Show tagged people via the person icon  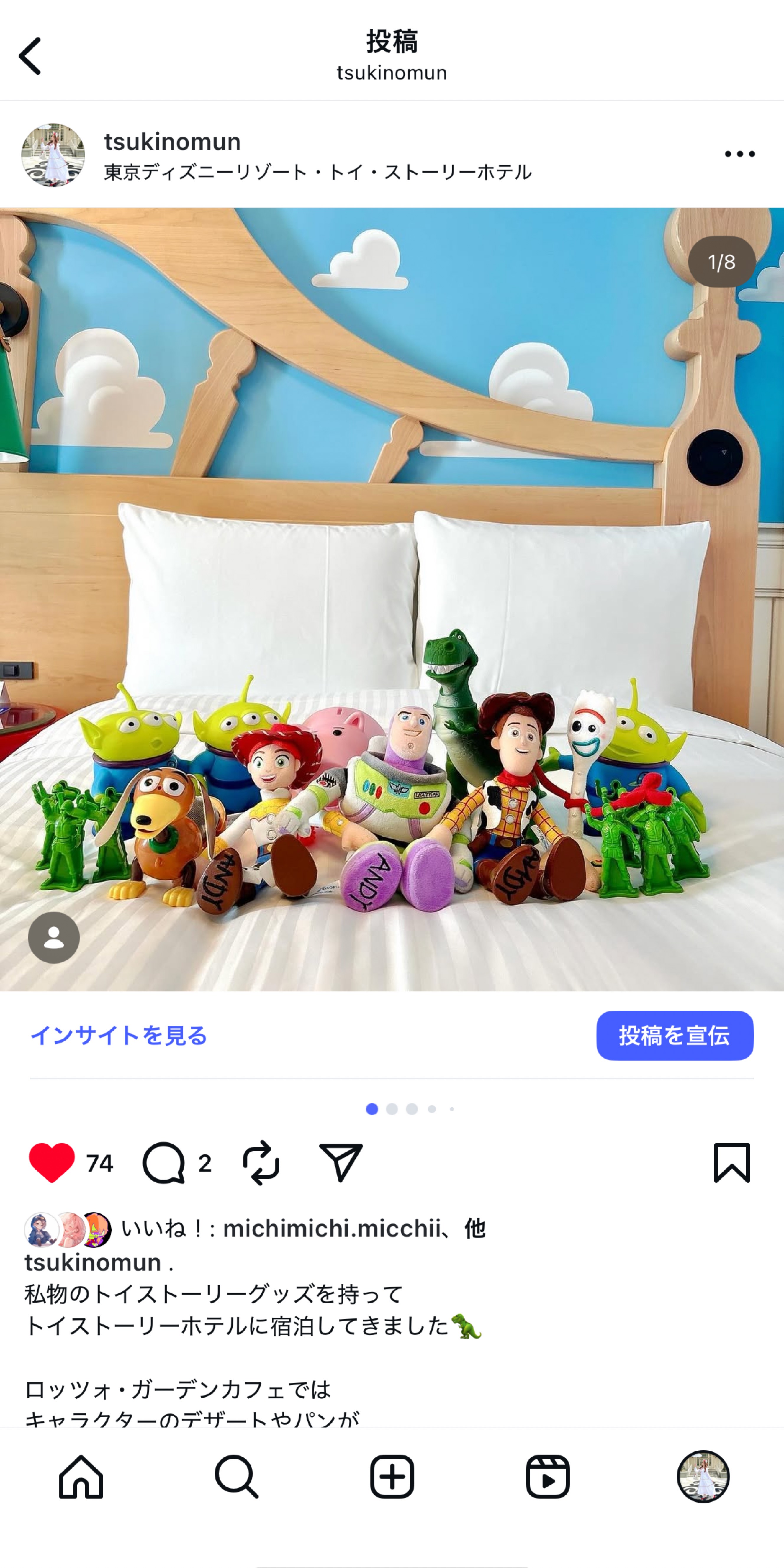[55, 937]
